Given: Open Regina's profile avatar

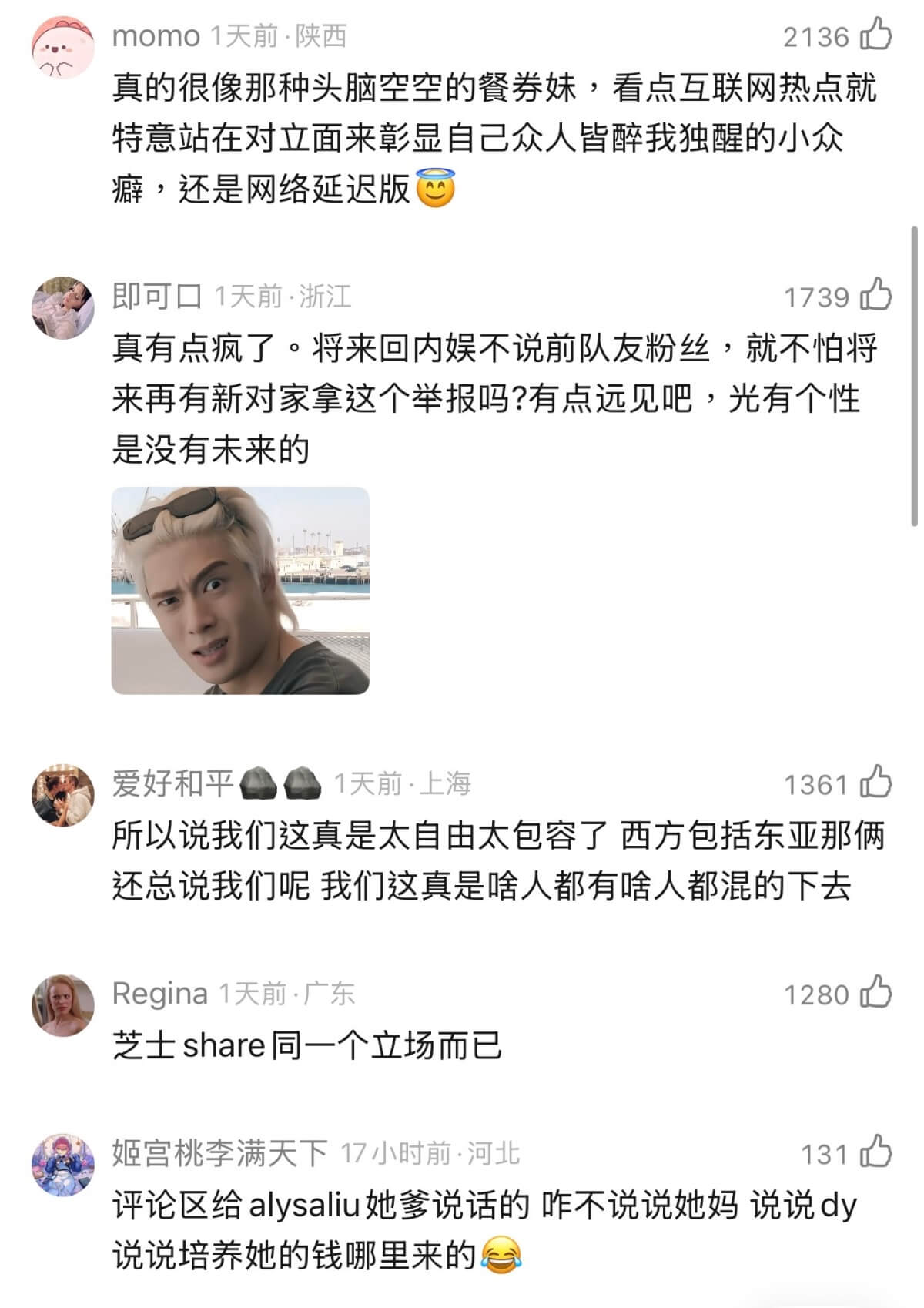Looking at the screenshot, I should 62,1005.
